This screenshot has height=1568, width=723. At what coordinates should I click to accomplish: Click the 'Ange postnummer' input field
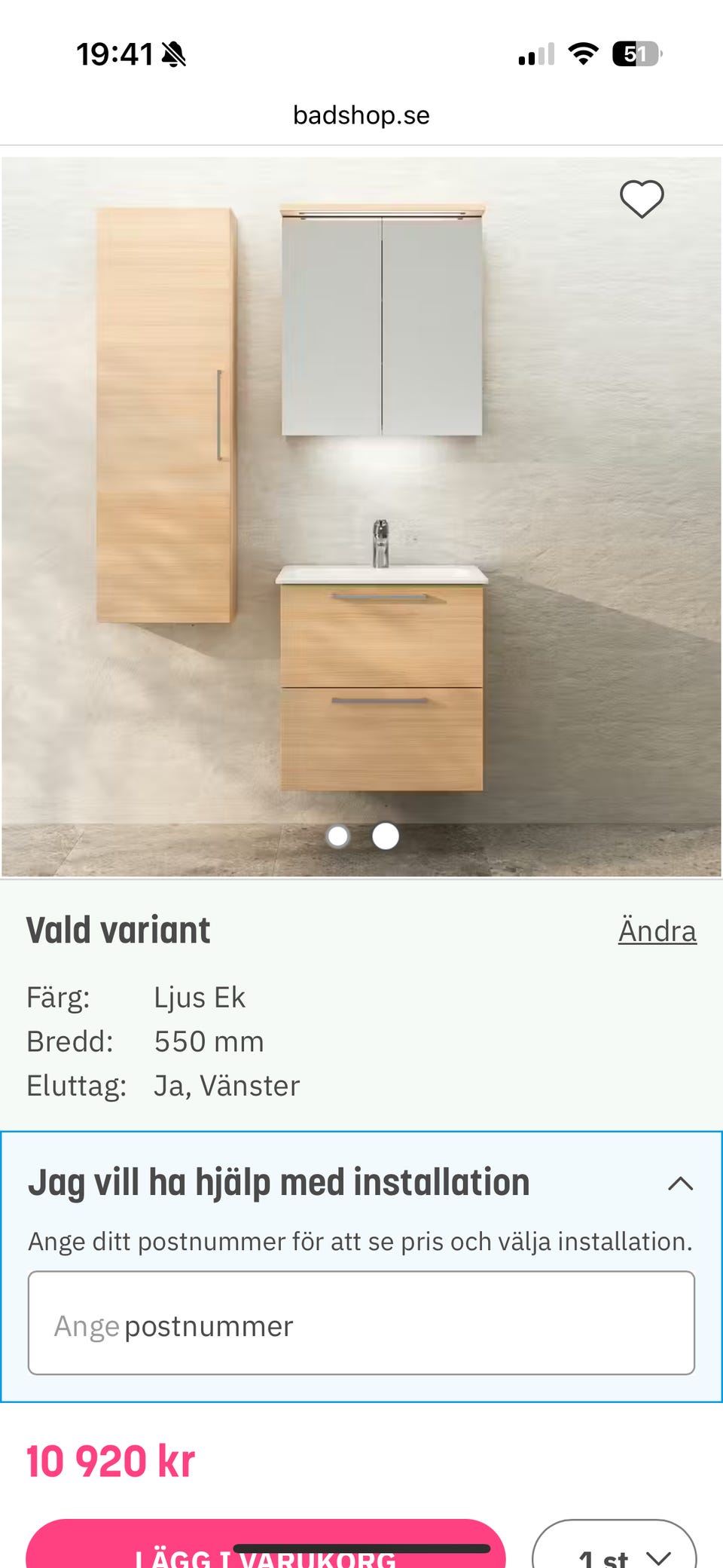pyautogui.click(x=361, y=1325)
